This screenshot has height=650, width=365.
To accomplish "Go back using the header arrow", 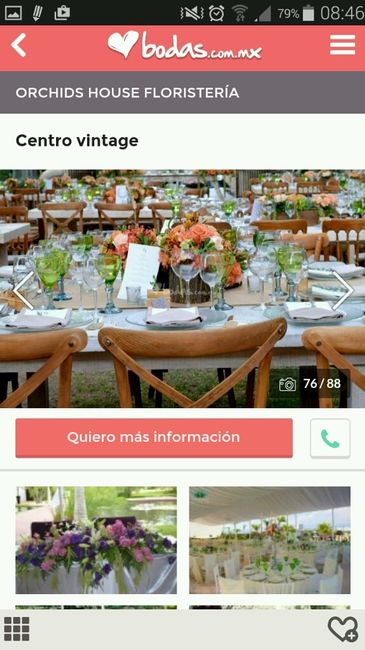I will [x=19, y=45].
